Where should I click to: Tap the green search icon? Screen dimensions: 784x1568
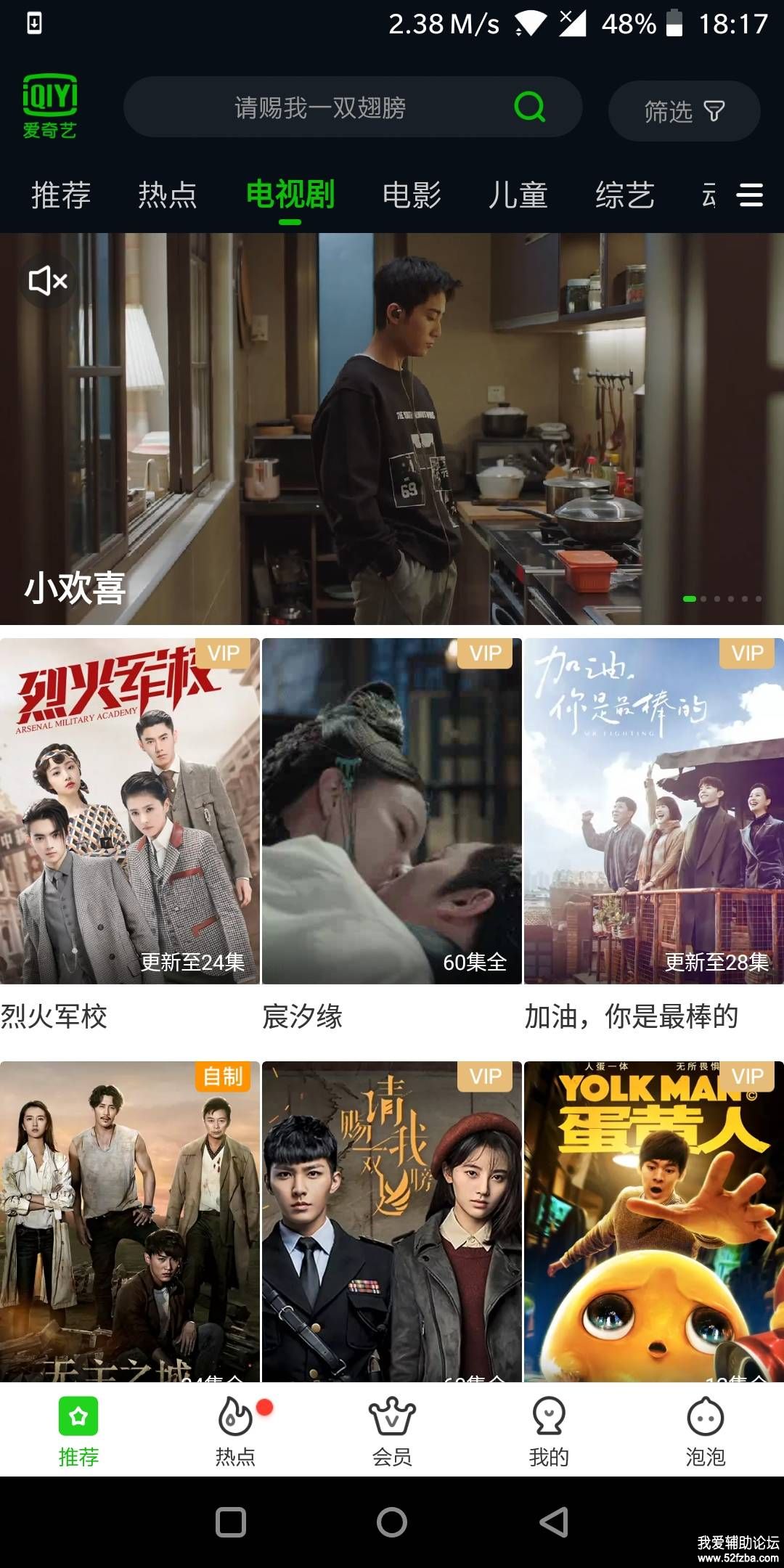click(529, 107)
